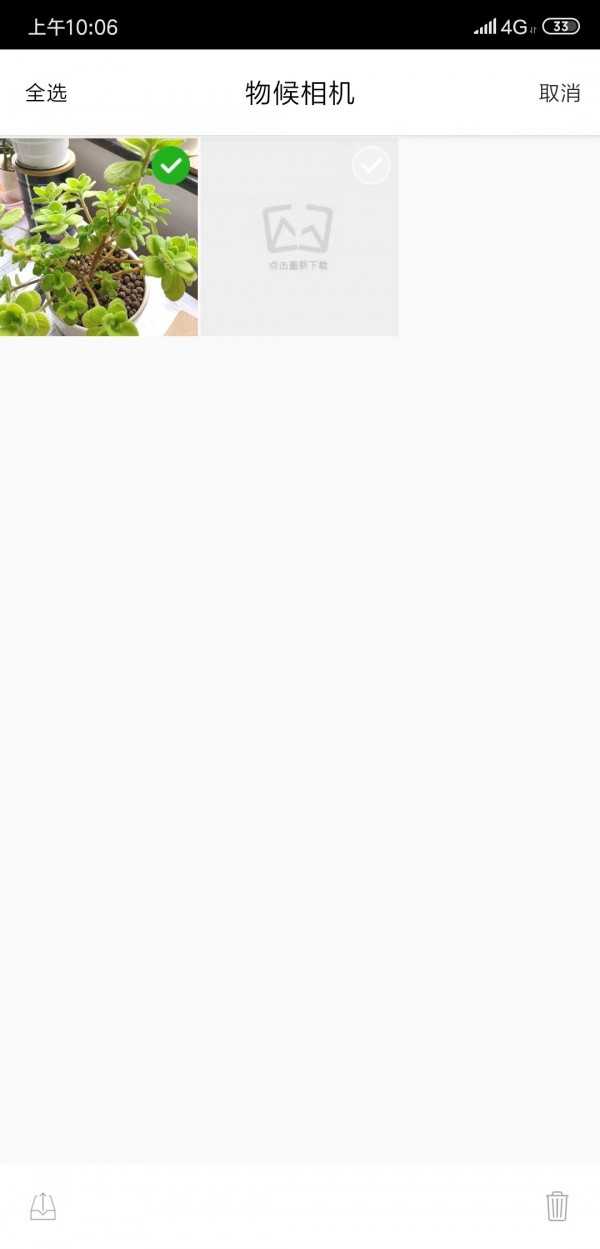Screen dimensions: 600x1249
Task: Share the selected photo via export icon
Action: (43, 1207)
